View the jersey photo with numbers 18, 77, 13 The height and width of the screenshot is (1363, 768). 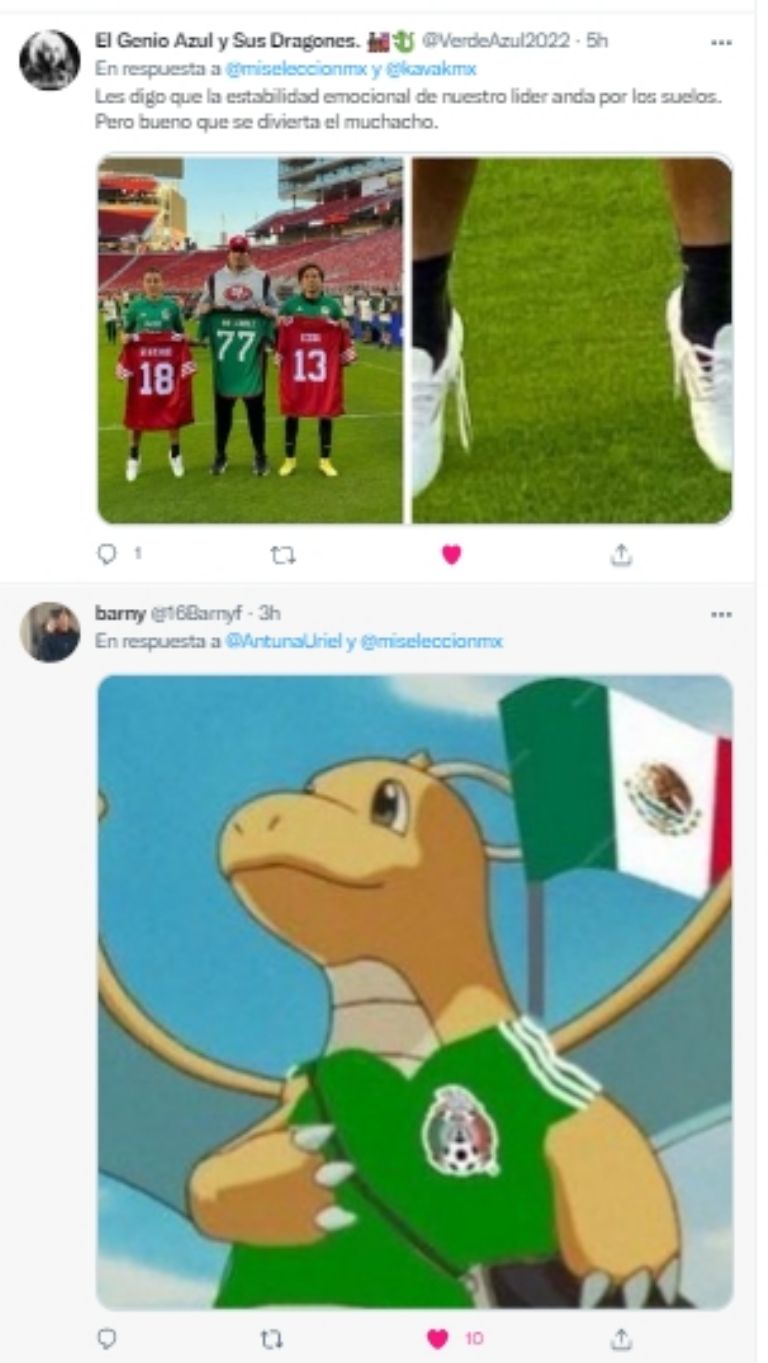[x=250, y=340]
